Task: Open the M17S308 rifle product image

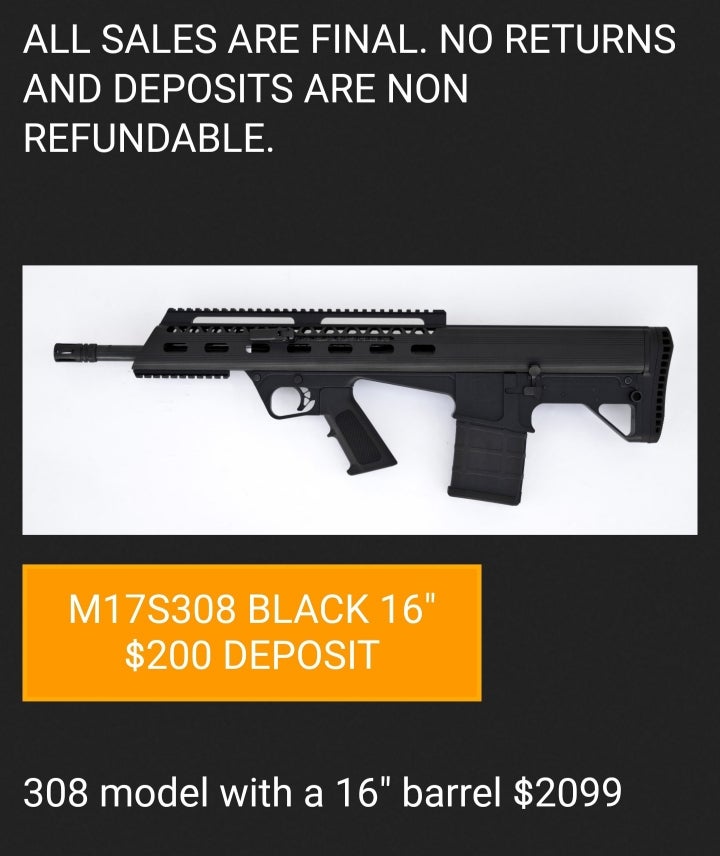Action: click(360, 400)
